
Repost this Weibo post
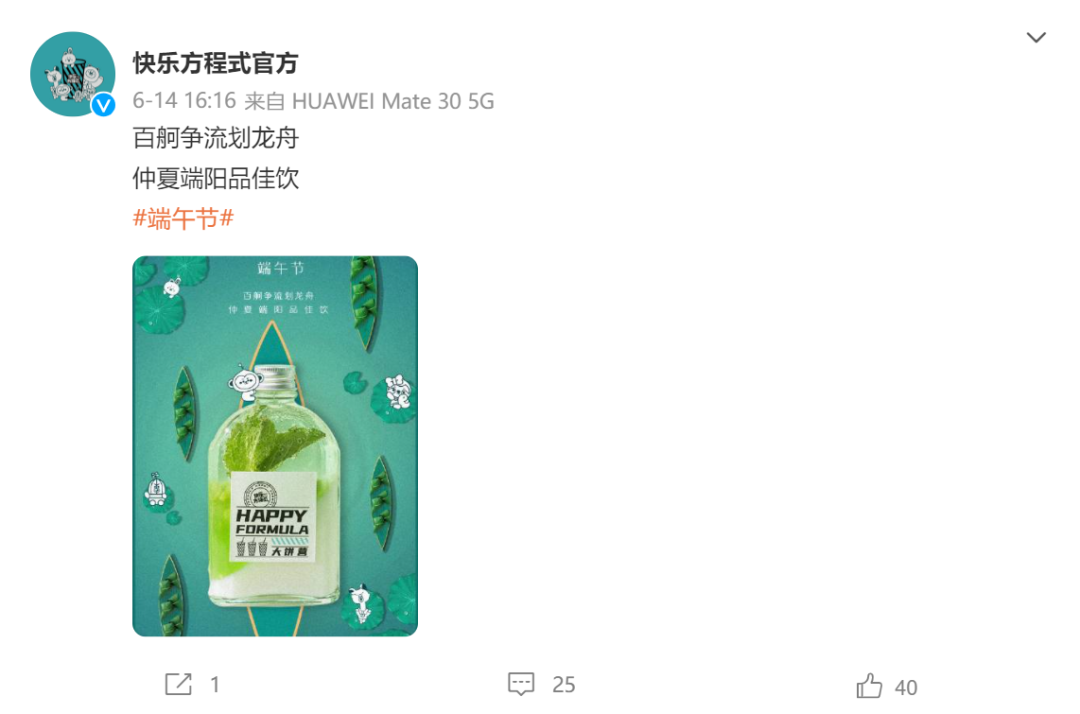(179, 684)
